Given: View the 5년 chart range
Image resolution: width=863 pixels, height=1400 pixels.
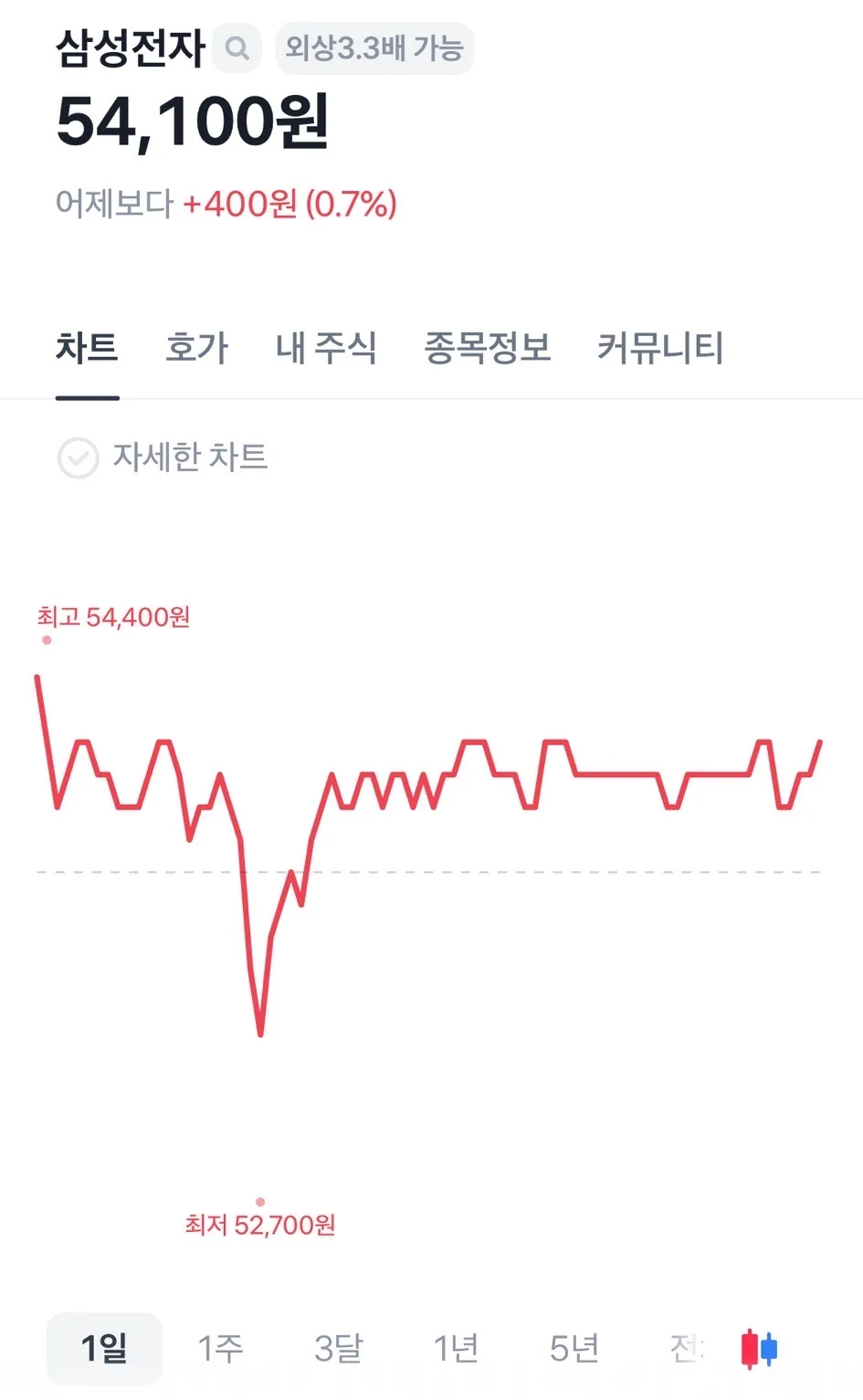Looking at the screenshot, I should [x=574, y=1348].
